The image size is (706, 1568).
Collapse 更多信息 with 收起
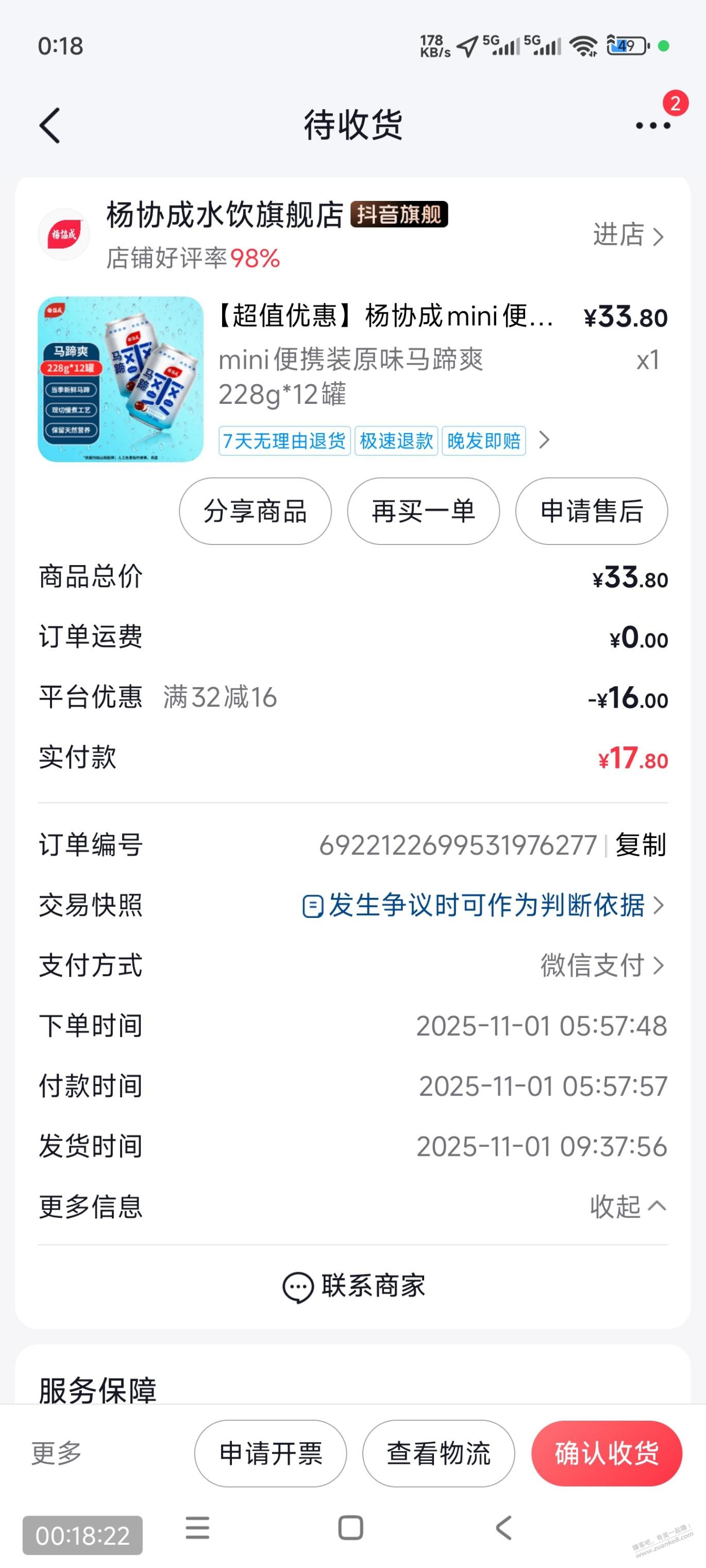[628, 1206]
